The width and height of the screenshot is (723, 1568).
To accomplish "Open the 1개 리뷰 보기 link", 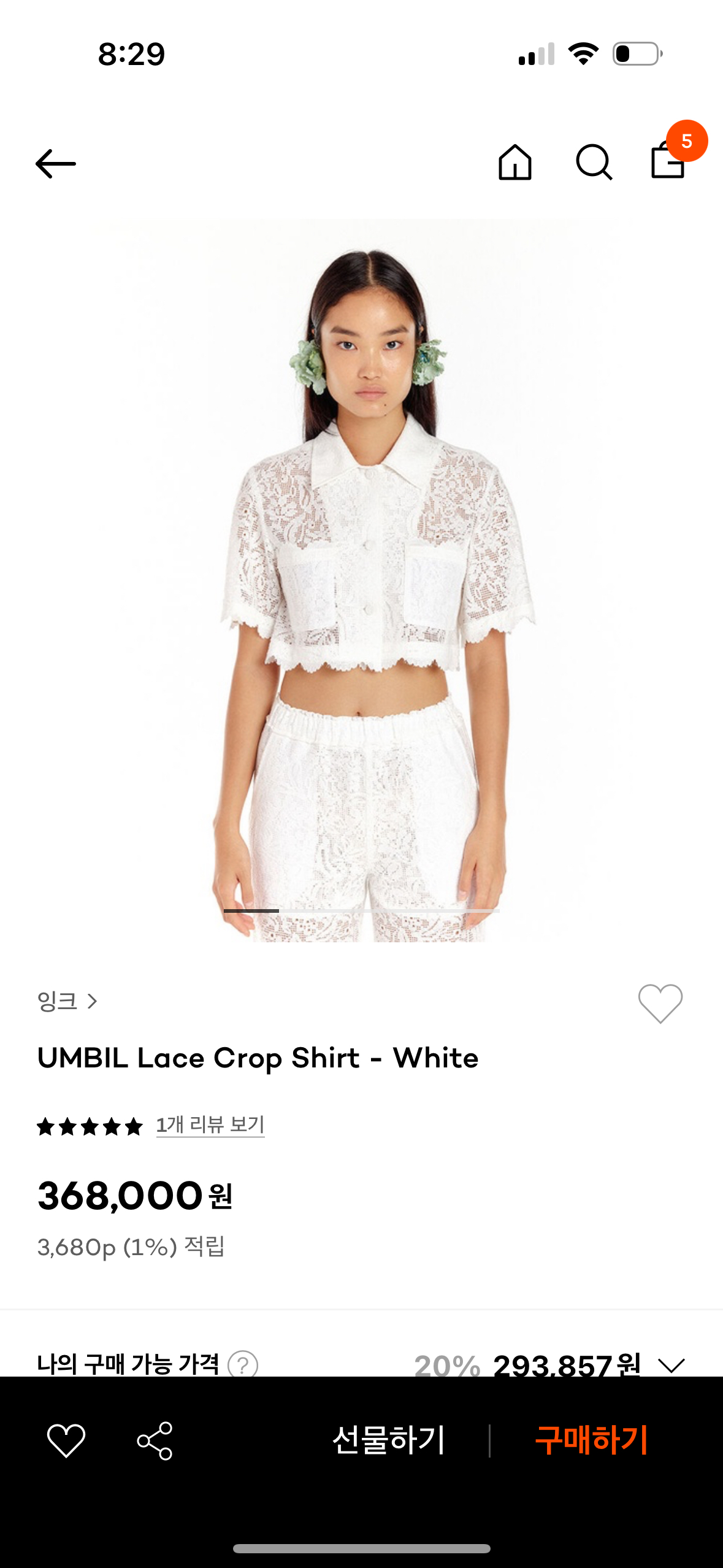I will click(210, 1125).
